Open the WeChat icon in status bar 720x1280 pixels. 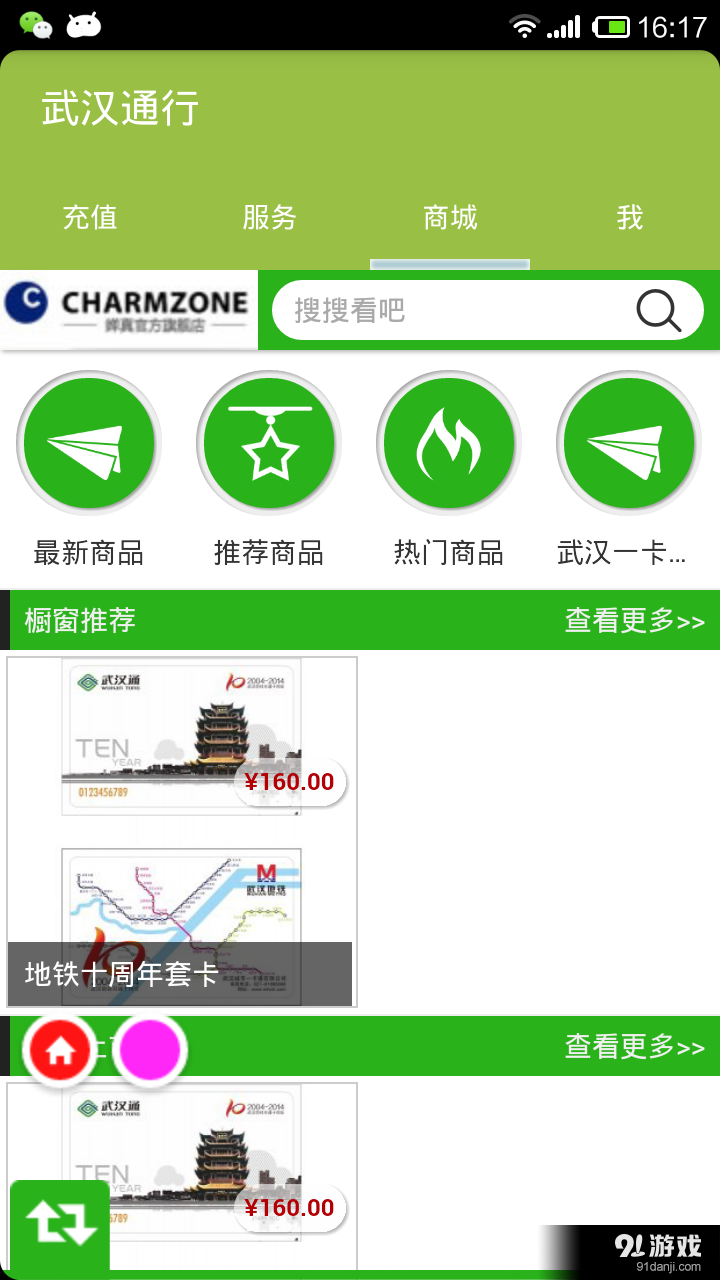click(x=36, y=22)
